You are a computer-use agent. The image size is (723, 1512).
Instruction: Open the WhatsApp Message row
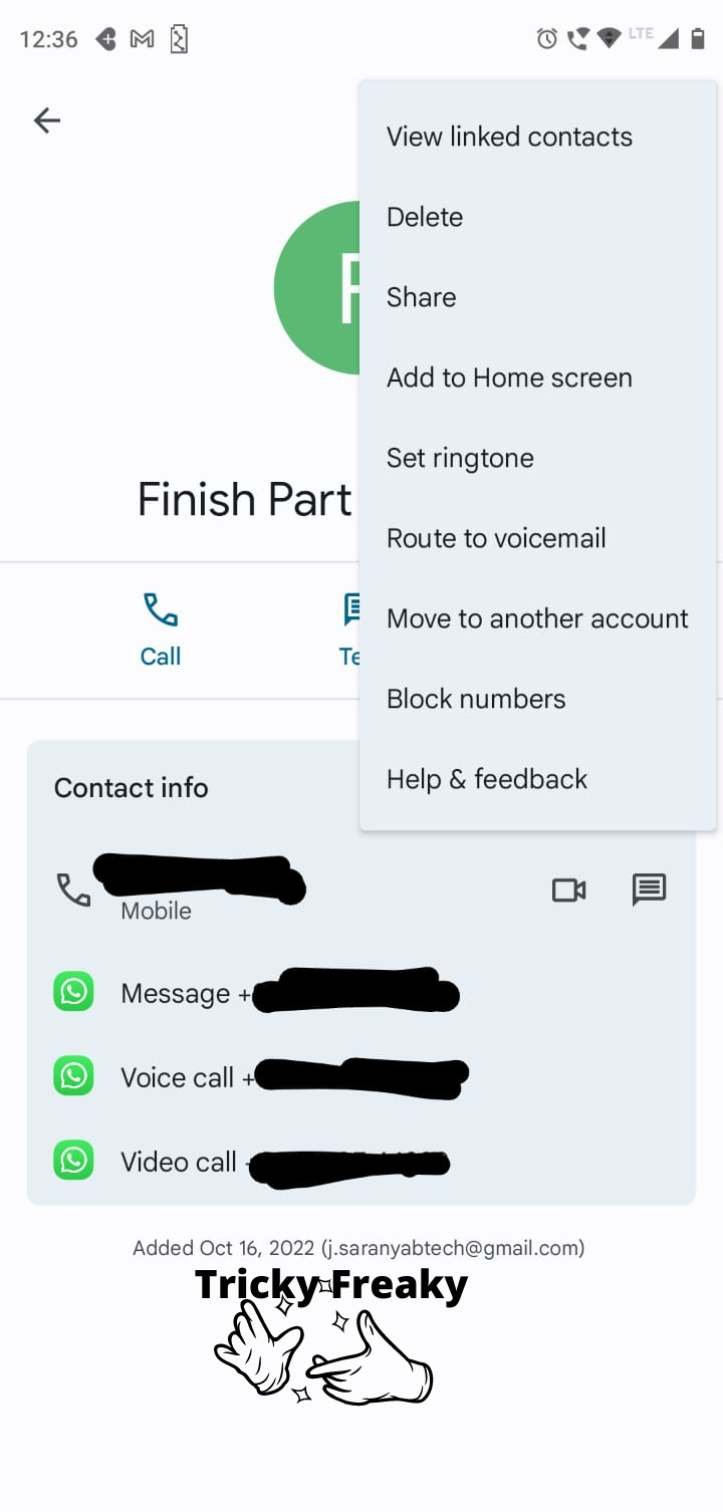point(361,993)
